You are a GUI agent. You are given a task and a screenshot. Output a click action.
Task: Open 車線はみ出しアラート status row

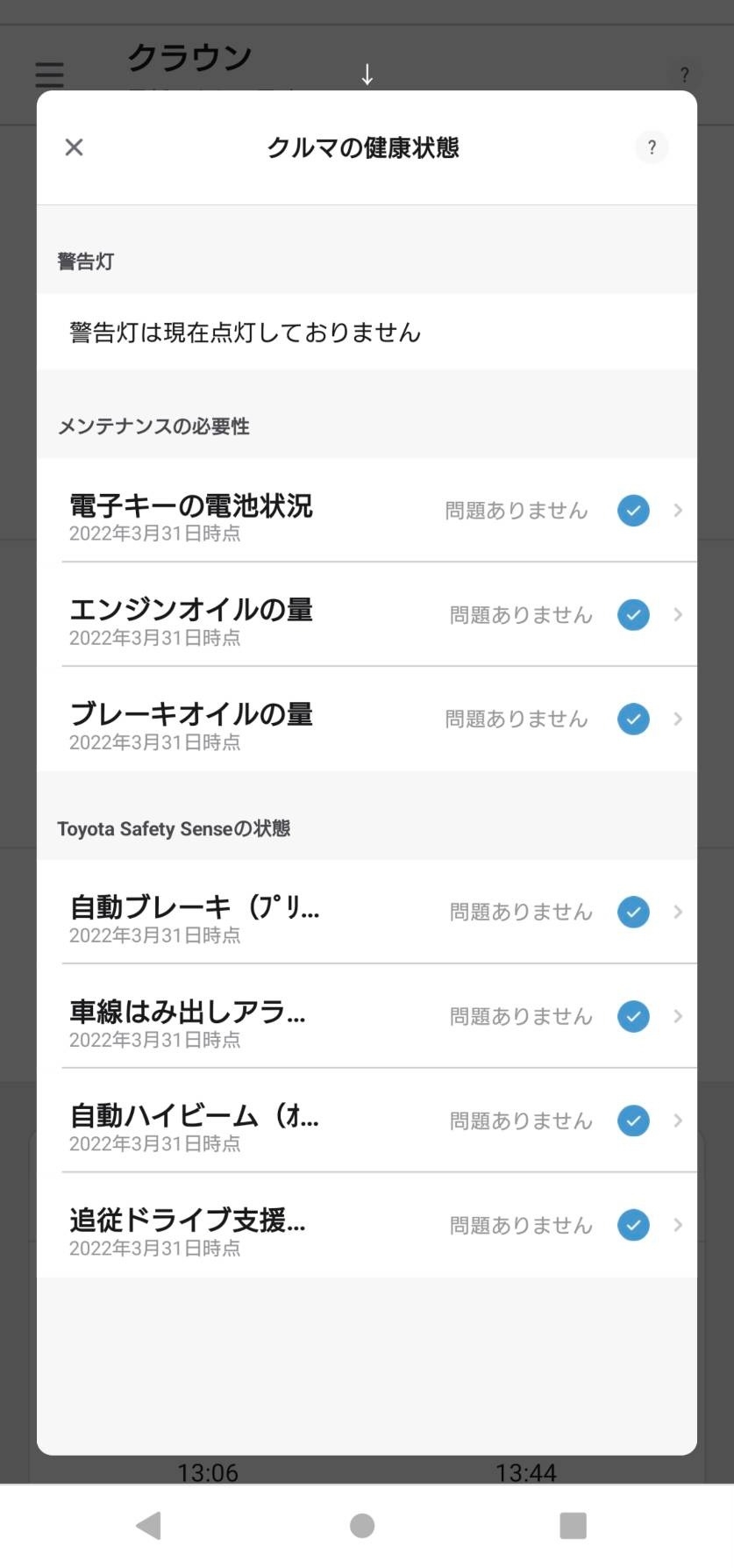click(x=367, y=1017)
